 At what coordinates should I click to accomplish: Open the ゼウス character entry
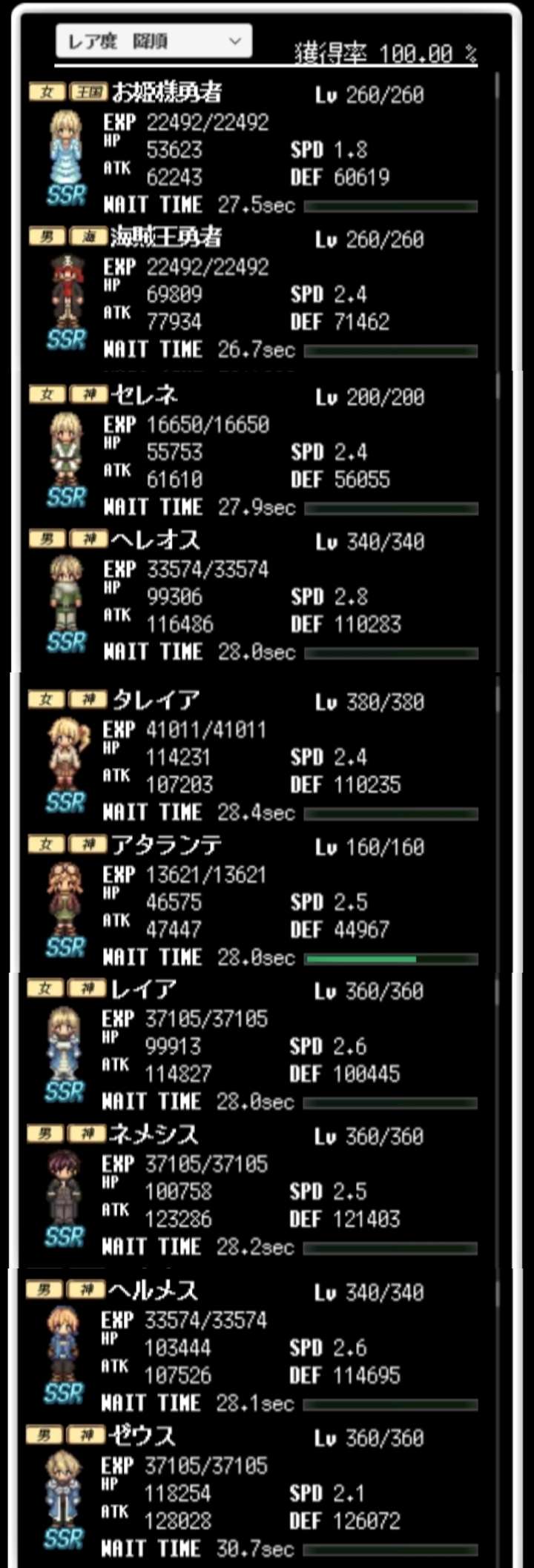tap(252, 1493)
